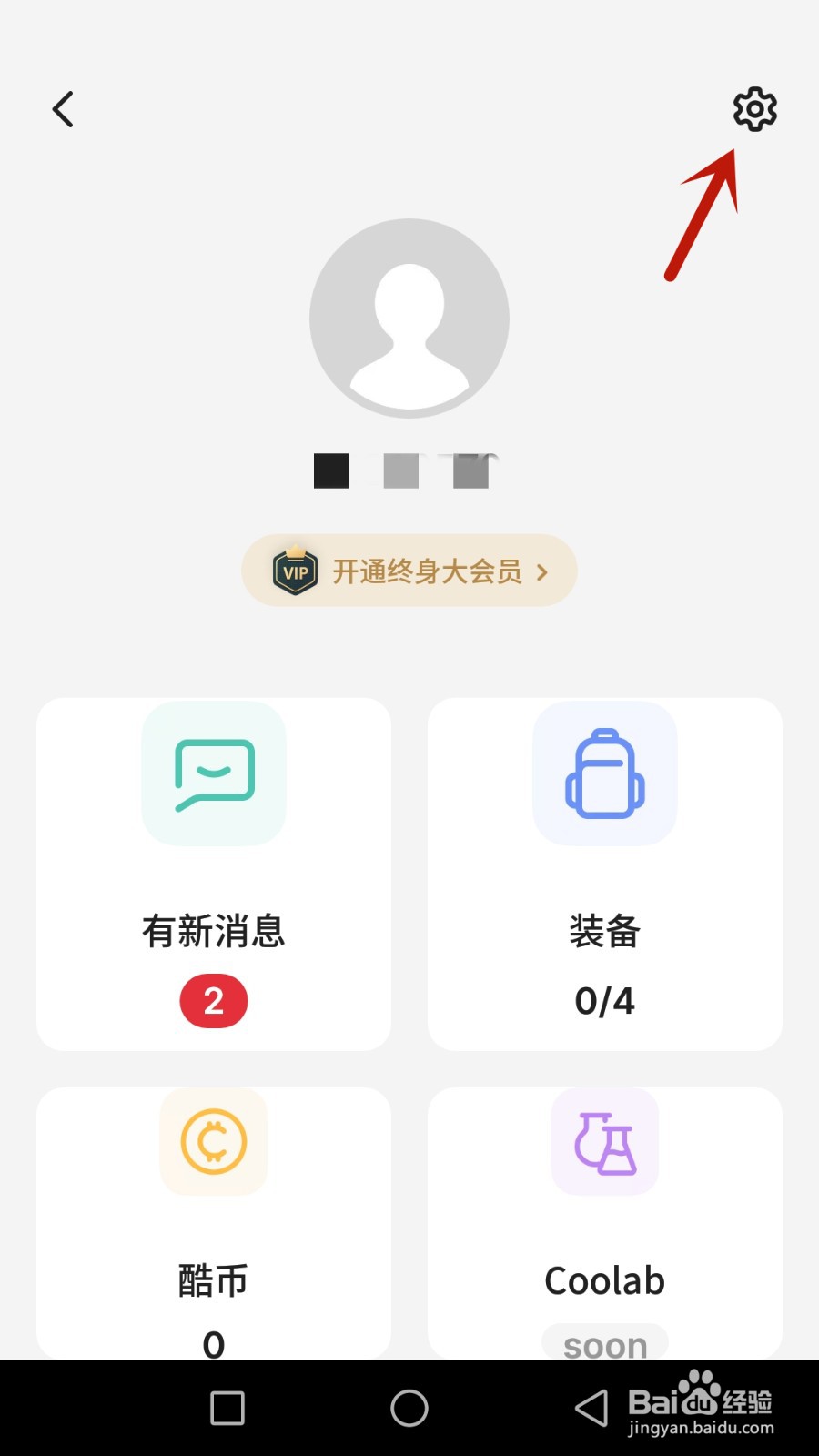Open the 开通终身大会员 VIP button
The image size is (819, 1456).
tap(409, 571)
